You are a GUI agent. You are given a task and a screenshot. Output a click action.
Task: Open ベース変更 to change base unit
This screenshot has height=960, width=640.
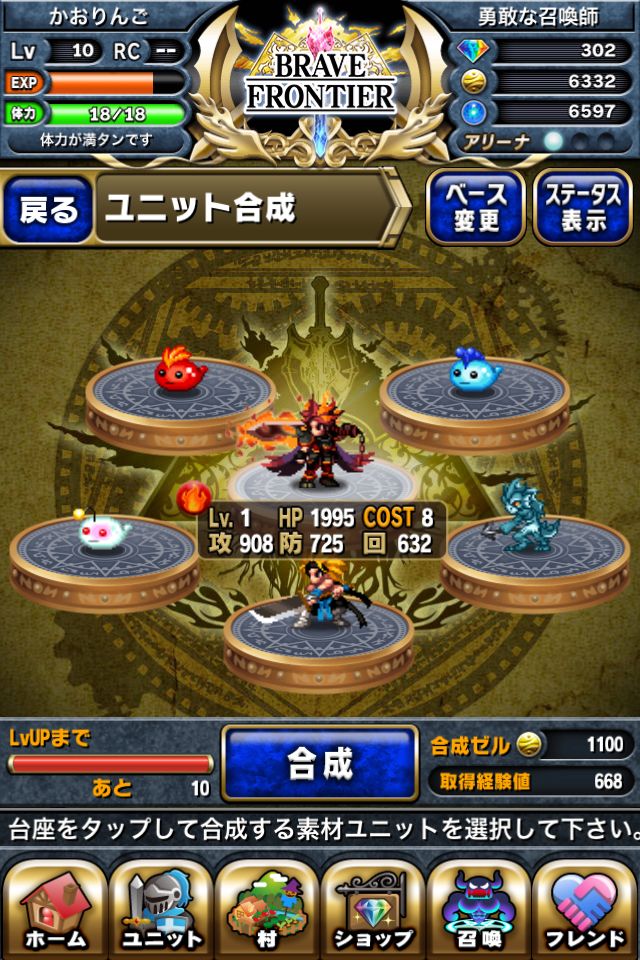(x=476, y=208)
